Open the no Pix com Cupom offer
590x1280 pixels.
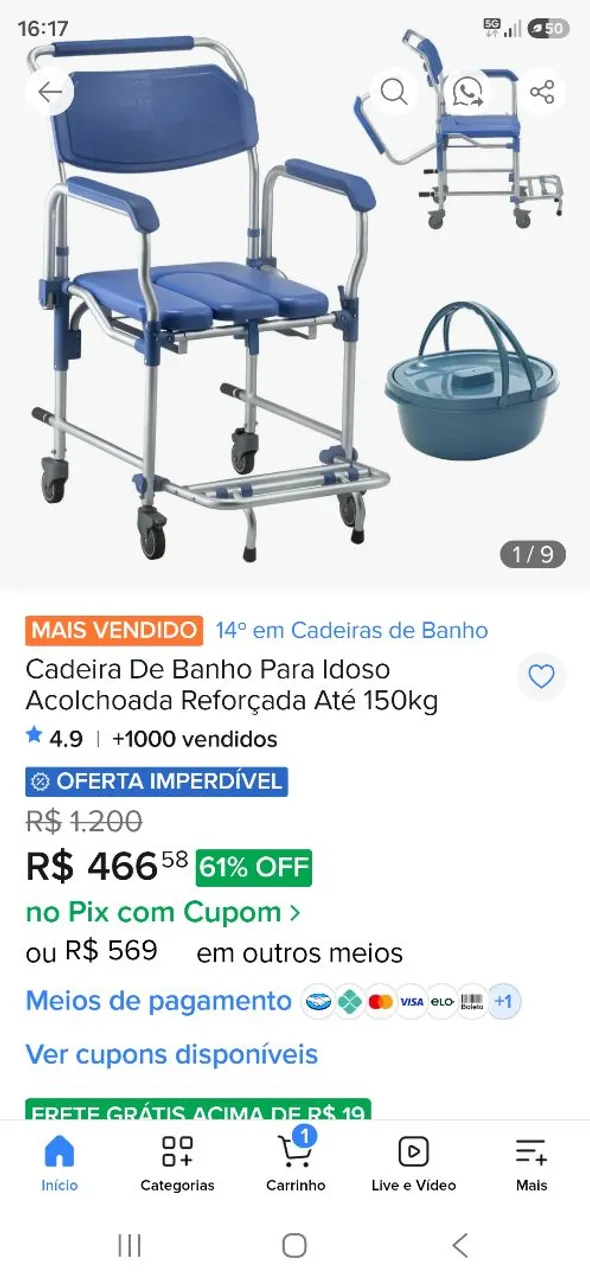point(163,912)
